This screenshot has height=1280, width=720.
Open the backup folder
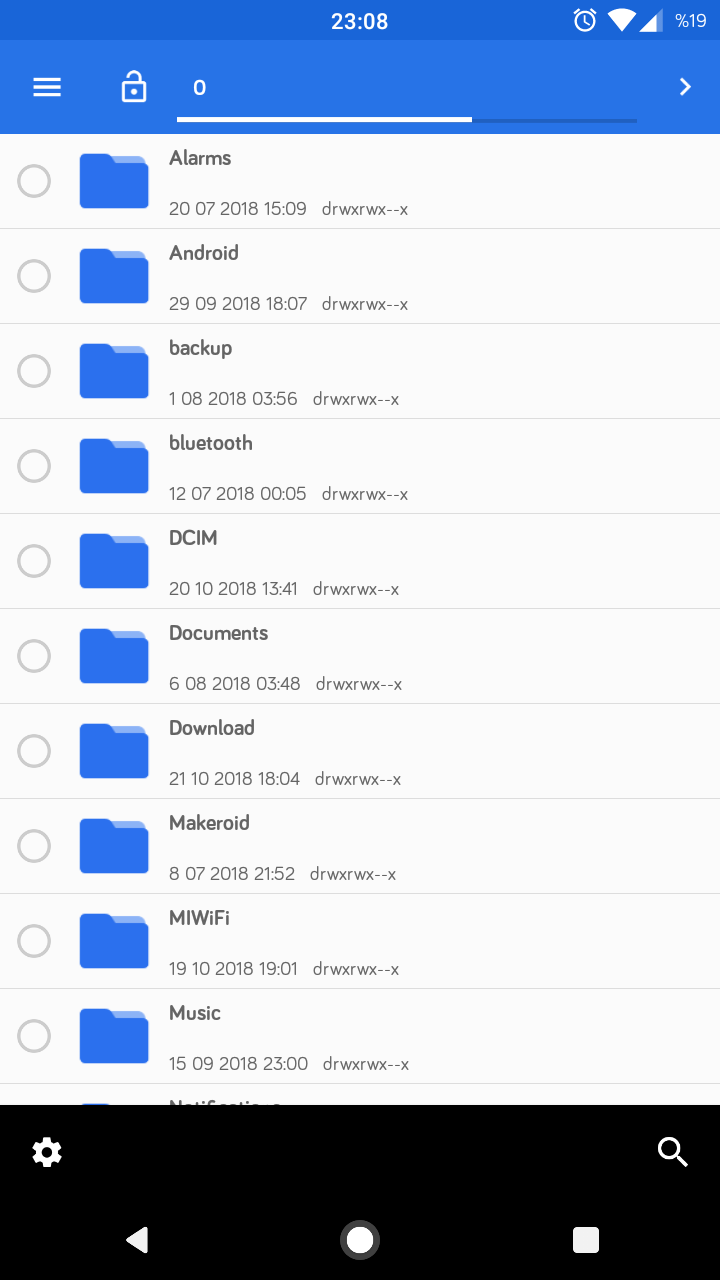point(200,348)
